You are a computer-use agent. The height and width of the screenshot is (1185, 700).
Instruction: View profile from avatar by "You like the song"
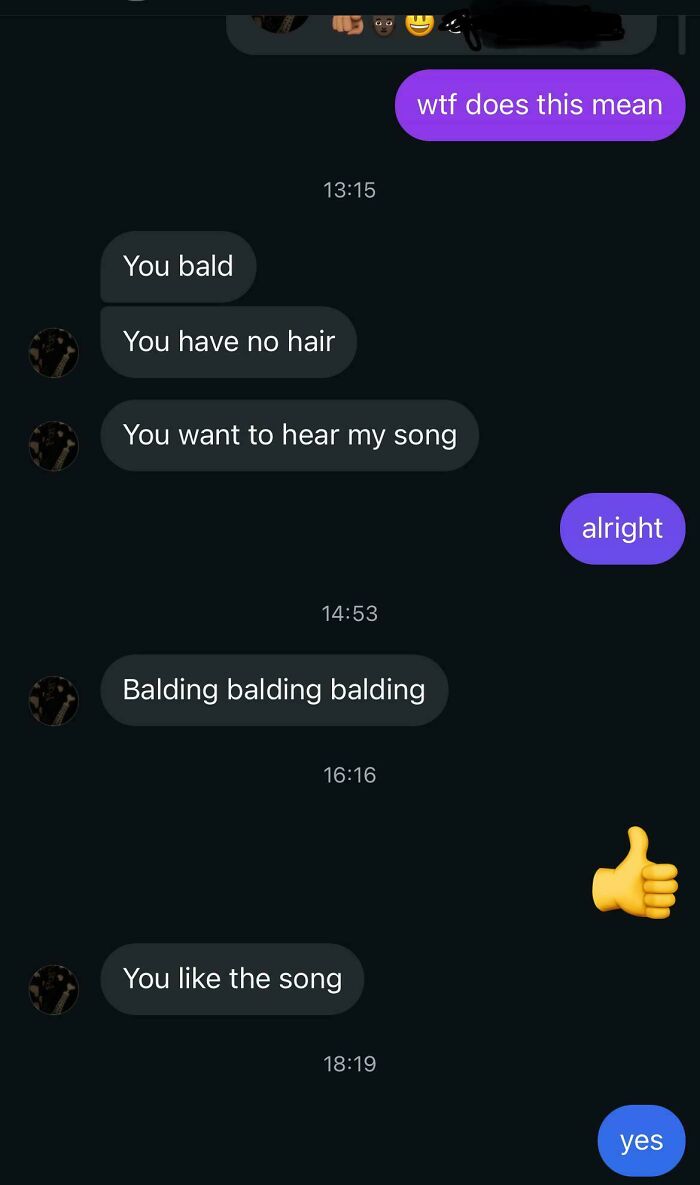pyautogui.click(x=53, y=989)
